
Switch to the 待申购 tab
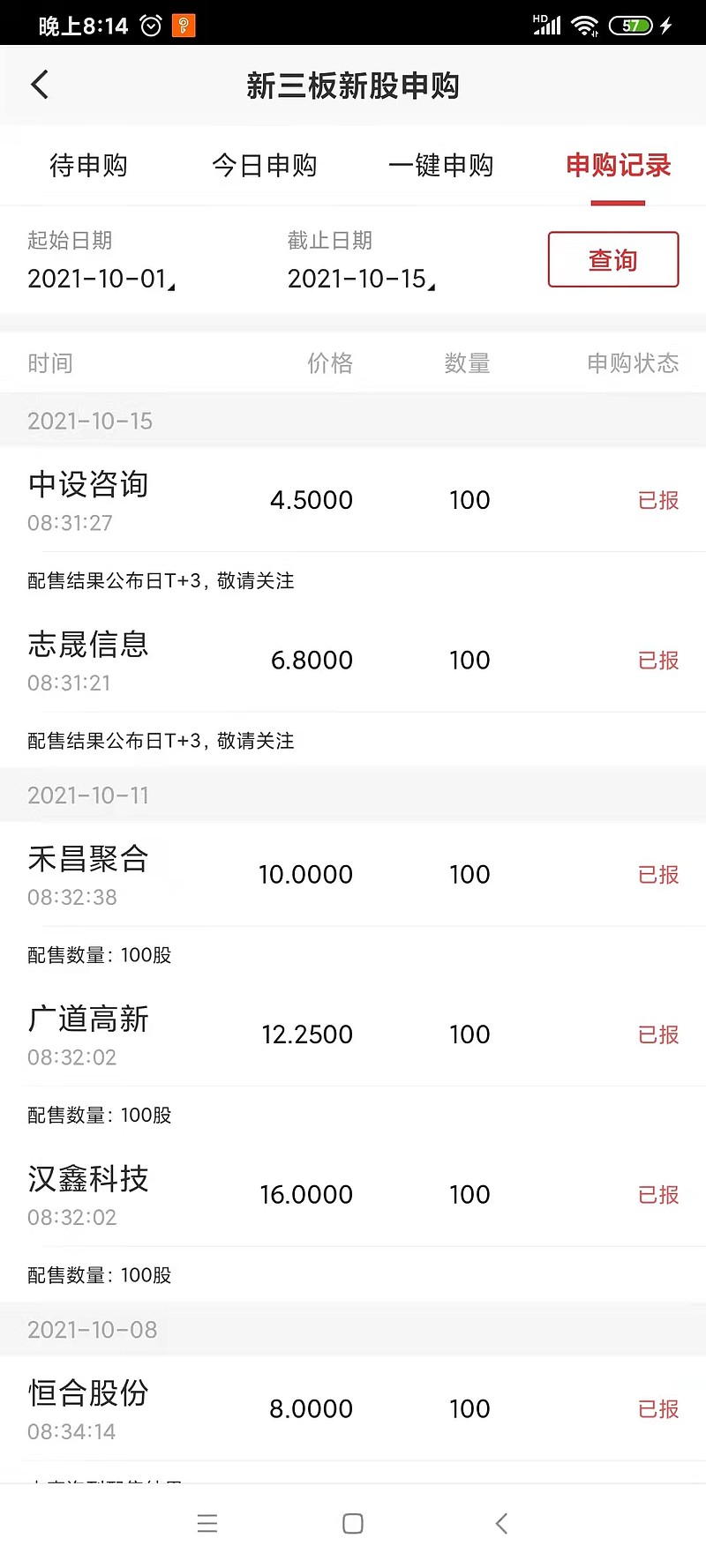click(x=88, y=166)
